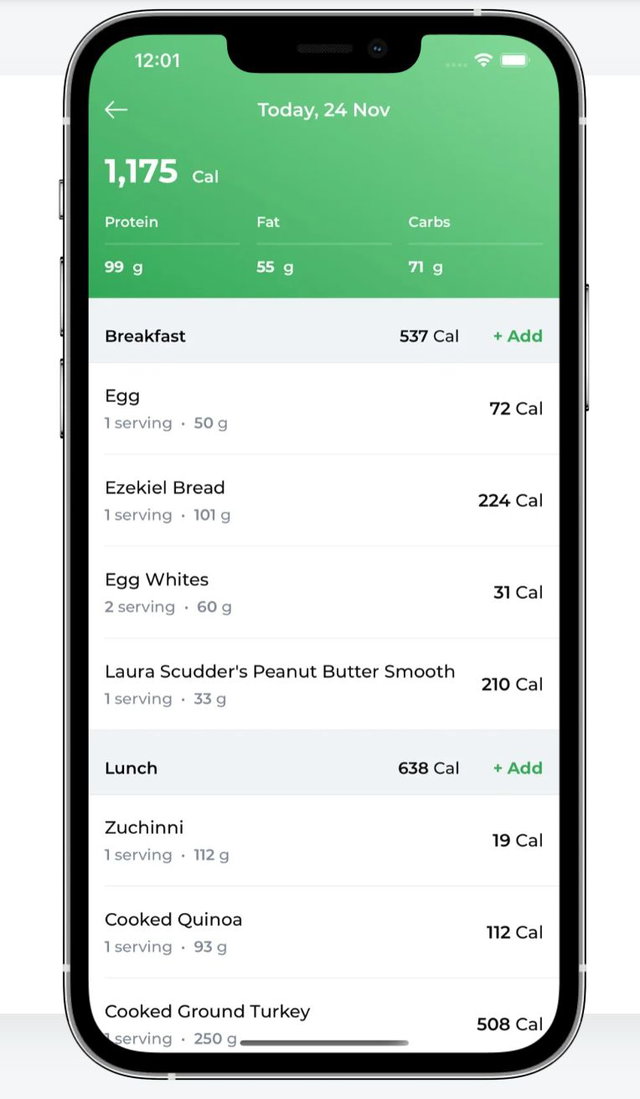View Laura Scudder's Peanut Butter Smooth details
640x1099 pixels.
(x=323, y=684)
